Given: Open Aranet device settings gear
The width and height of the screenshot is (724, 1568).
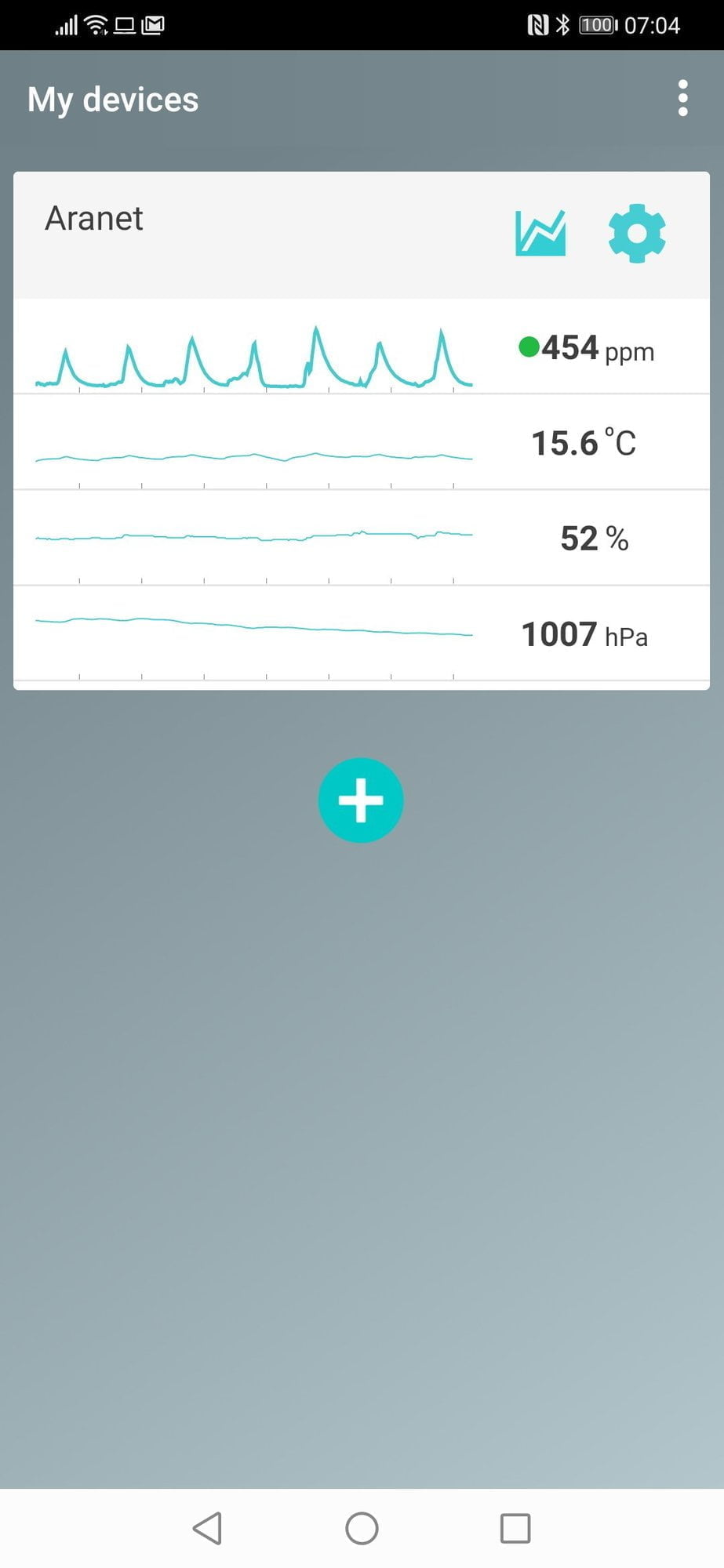Looking at the screenshot, I should 637,234.
